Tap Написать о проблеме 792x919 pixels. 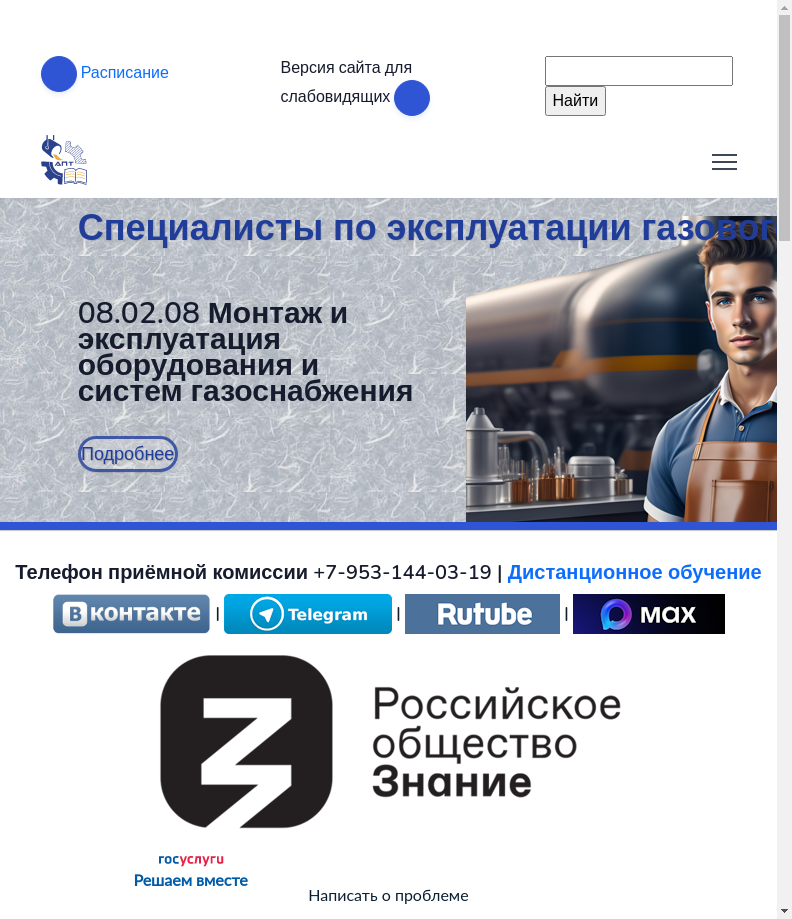tap(388, 896)
